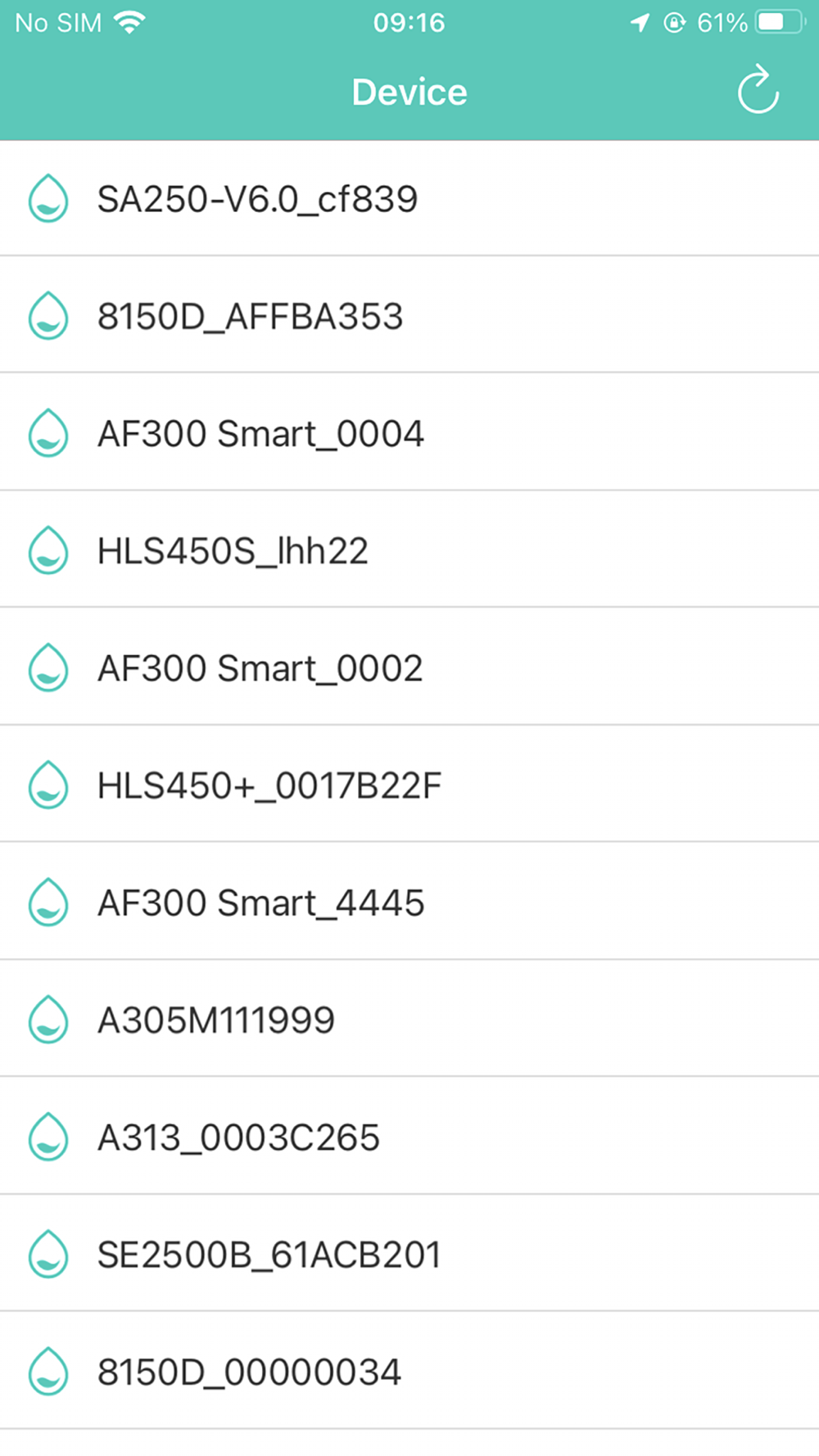This screenshot has height=1456, width=819.
Task: Connect to SE2500B_61ACB201
Action: [409, 1253]
